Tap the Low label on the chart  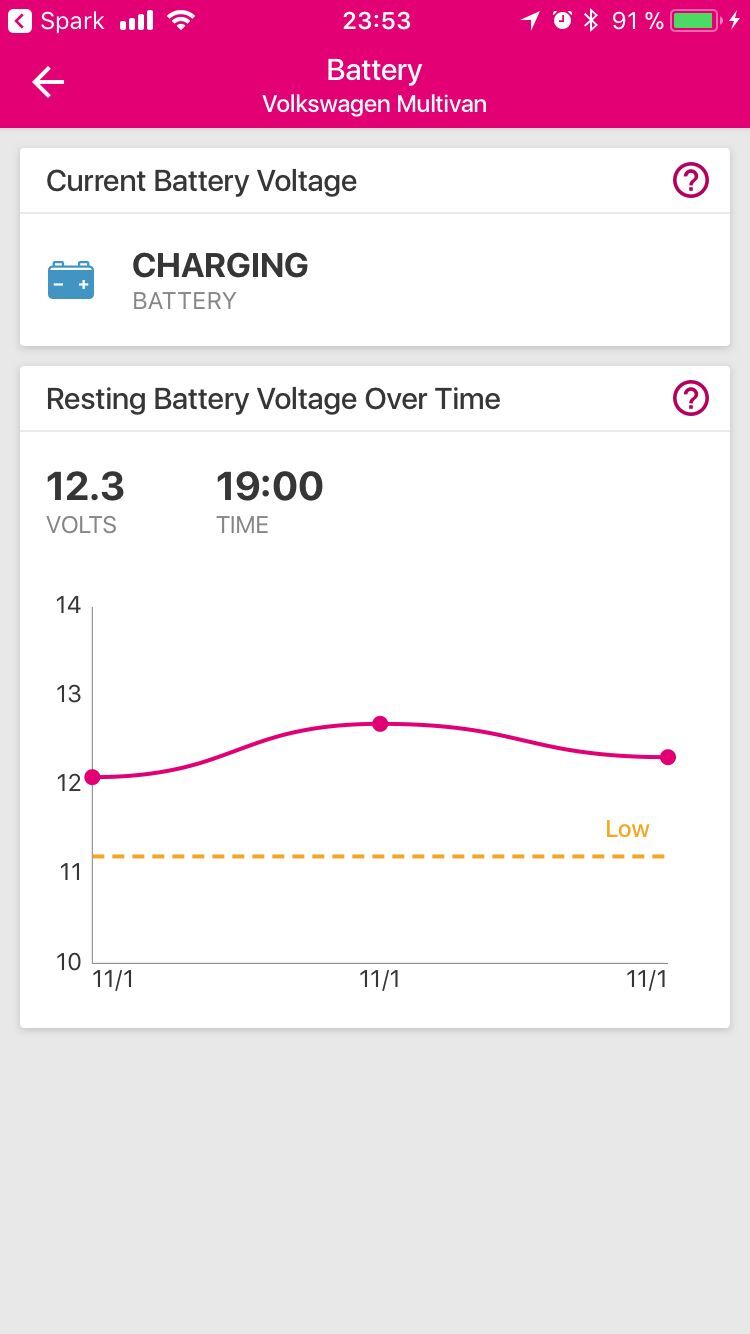[627, 828]
